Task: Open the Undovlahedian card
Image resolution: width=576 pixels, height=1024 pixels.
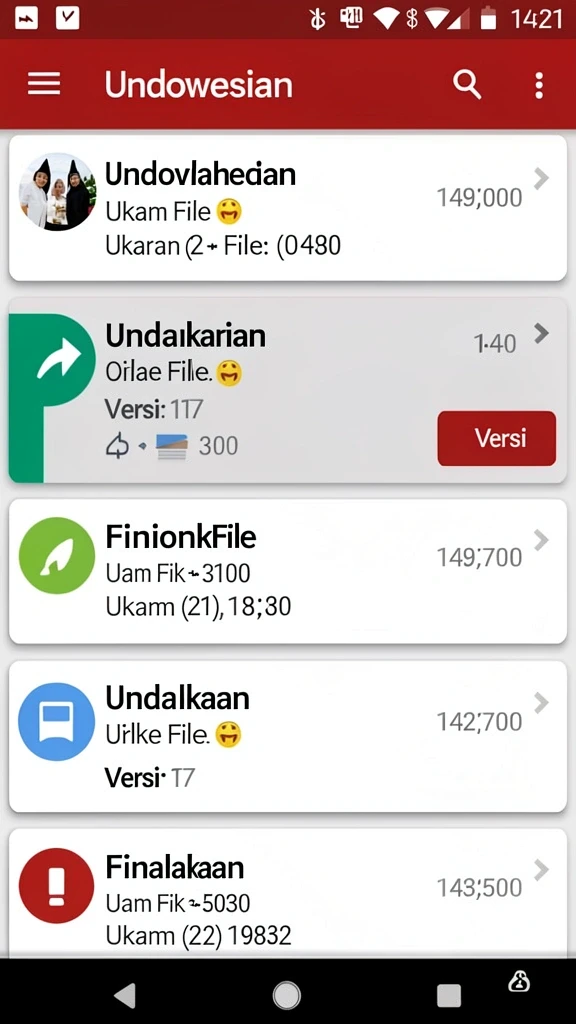Action: [x=287, y=208]
